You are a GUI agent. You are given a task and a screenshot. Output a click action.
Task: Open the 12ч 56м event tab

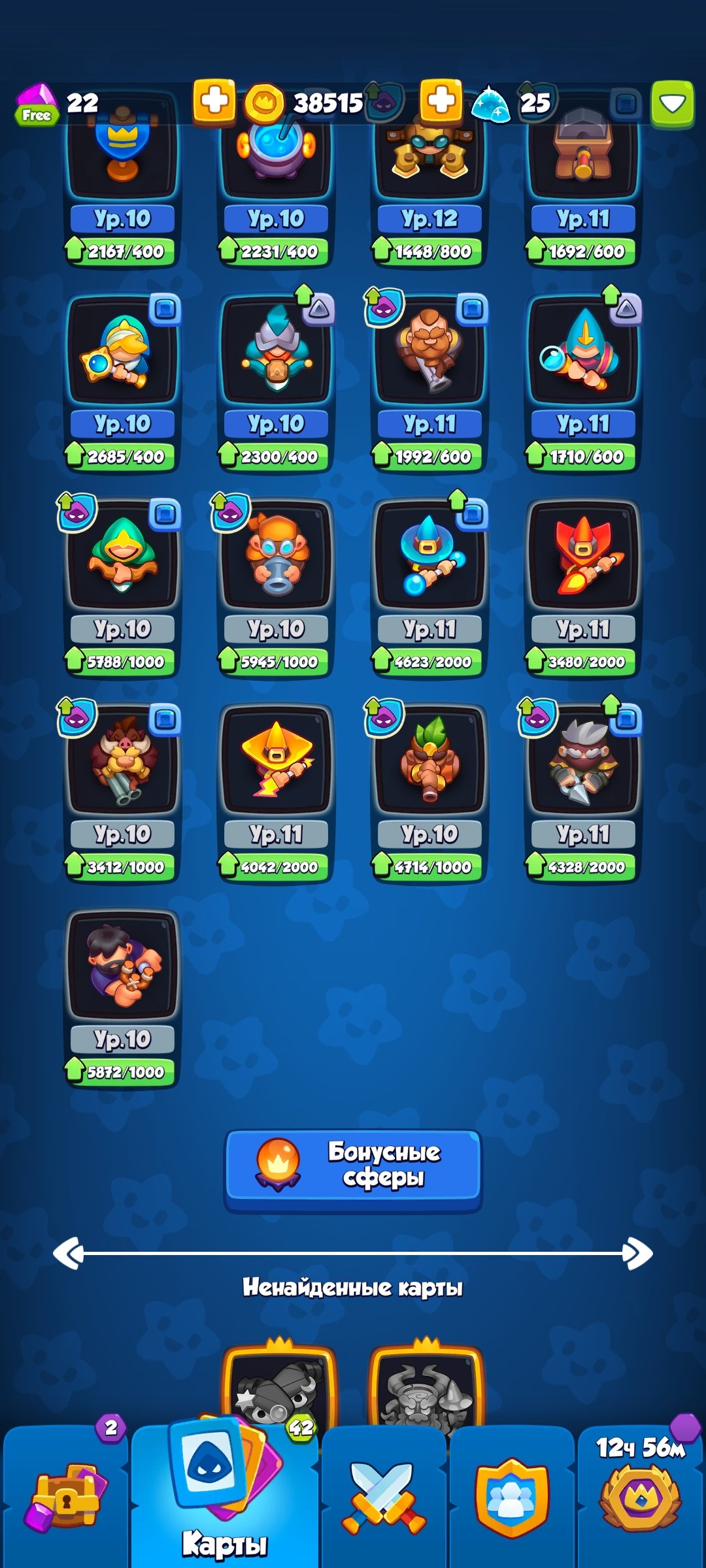640,1496
